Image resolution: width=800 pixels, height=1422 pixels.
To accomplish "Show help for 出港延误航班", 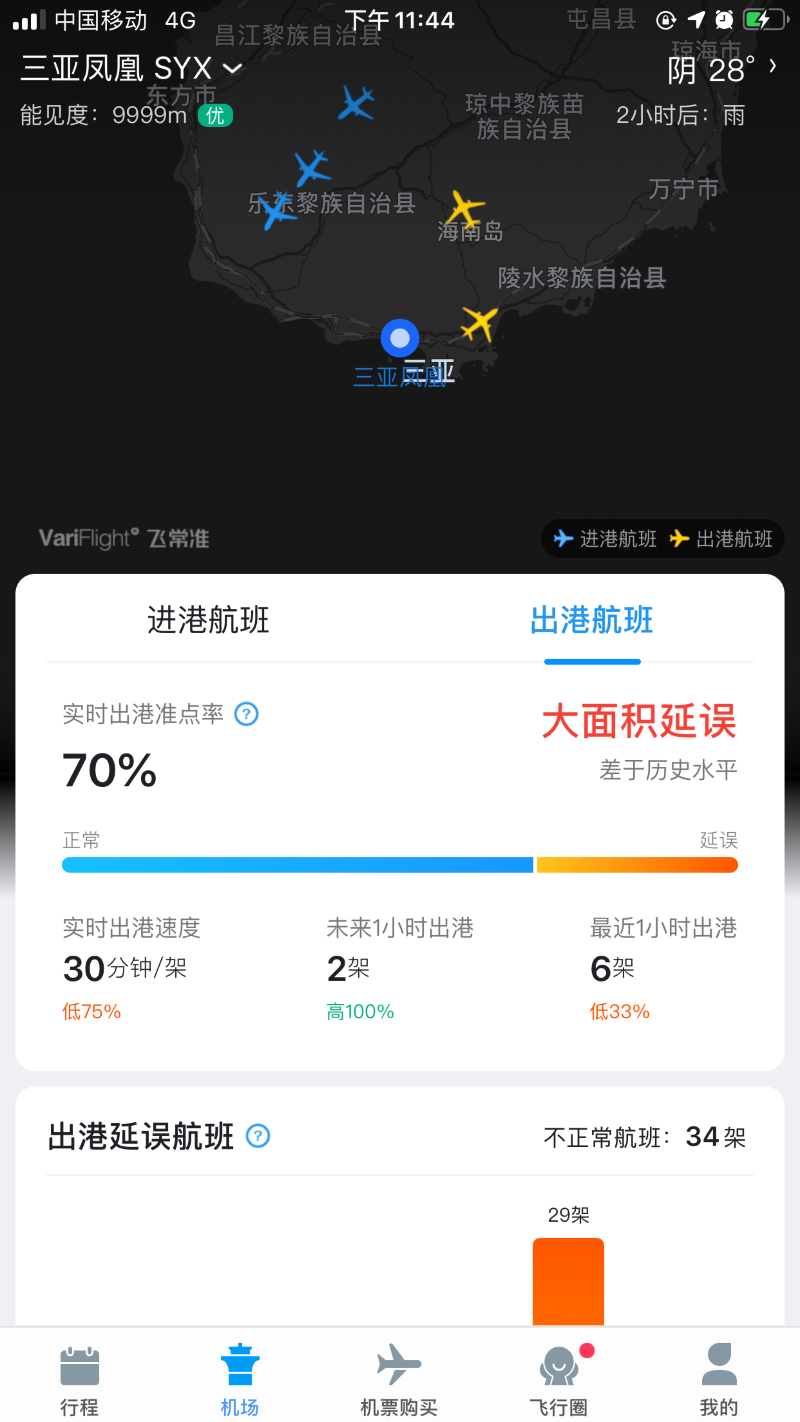I will click(258, 1136).
